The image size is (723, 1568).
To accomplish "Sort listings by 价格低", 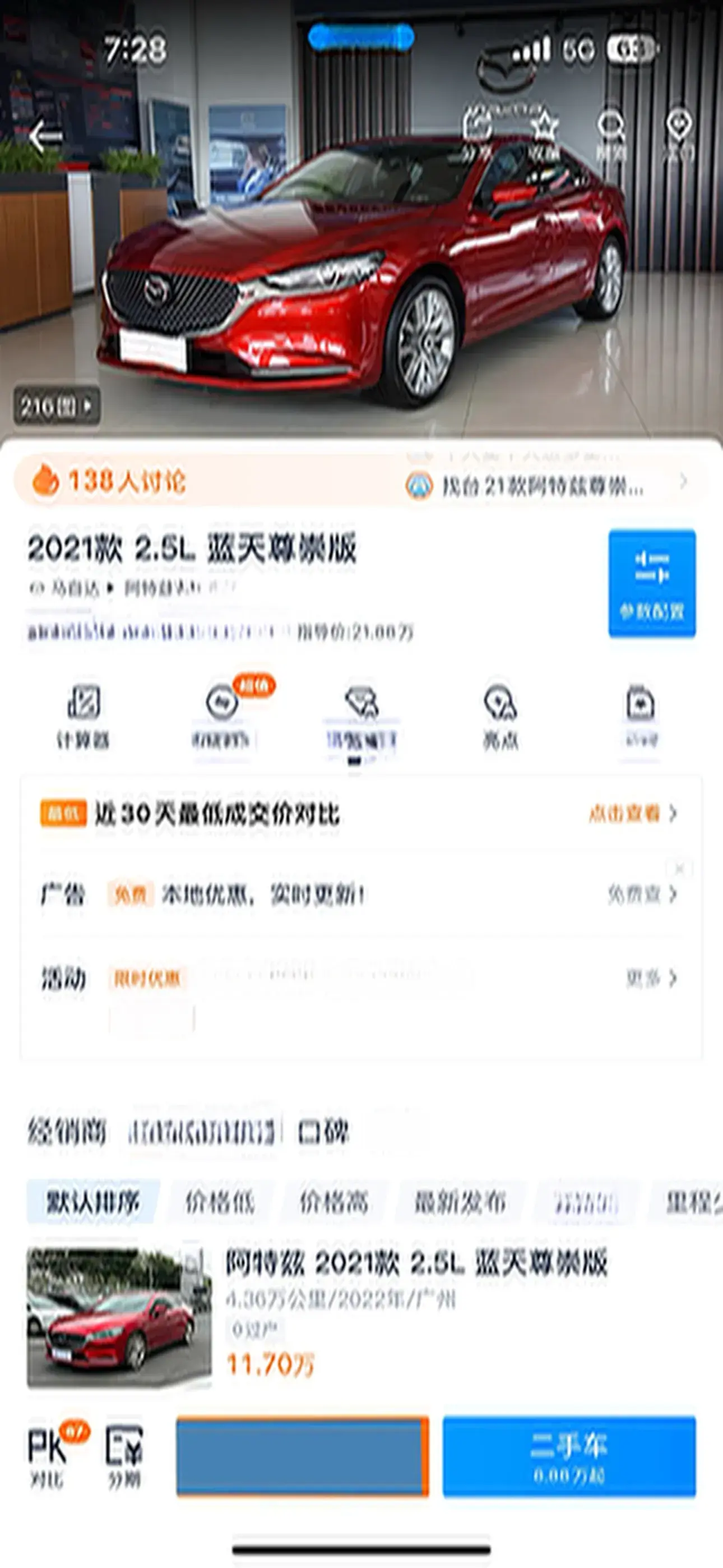I will click(x=220, y=1202).
